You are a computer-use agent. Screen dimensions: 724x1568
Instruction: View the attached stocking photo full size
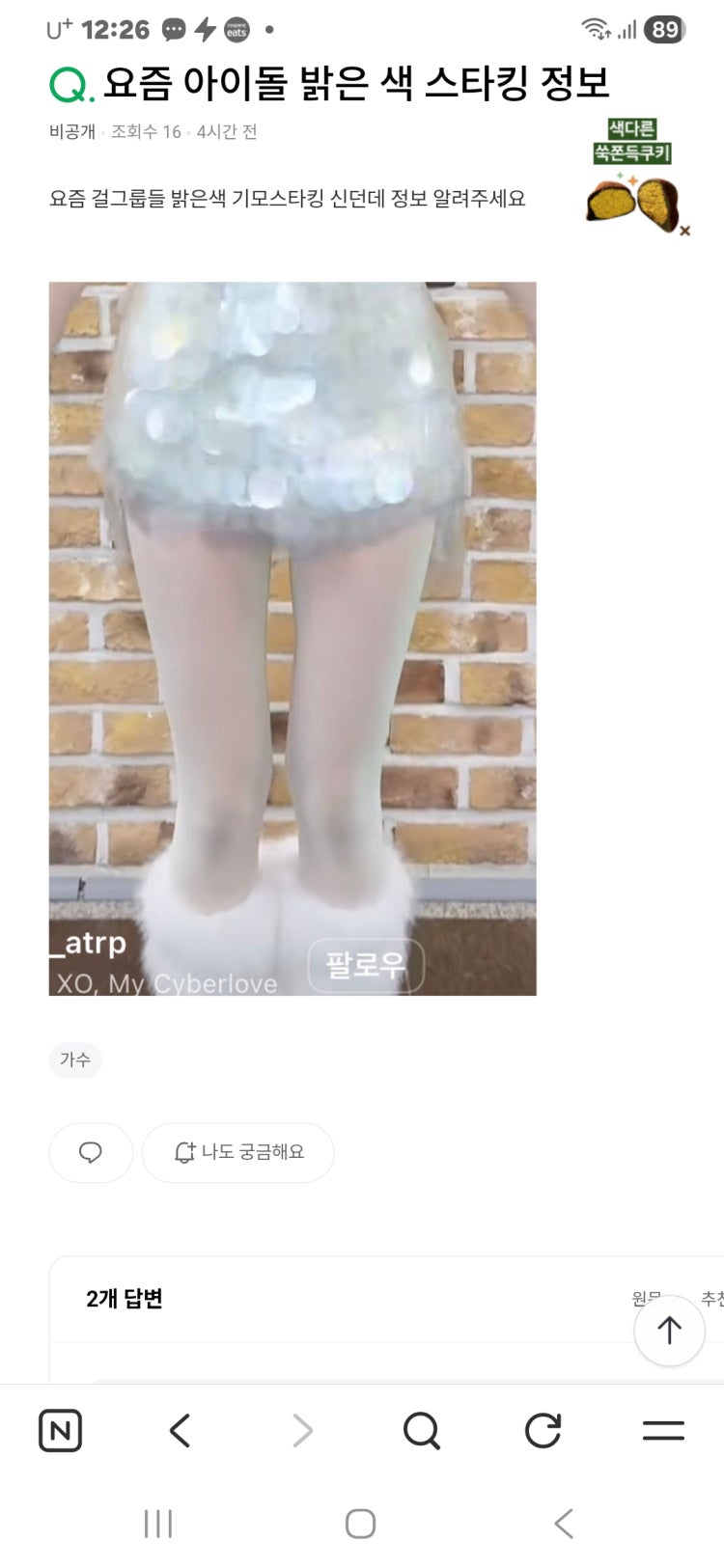292,638
